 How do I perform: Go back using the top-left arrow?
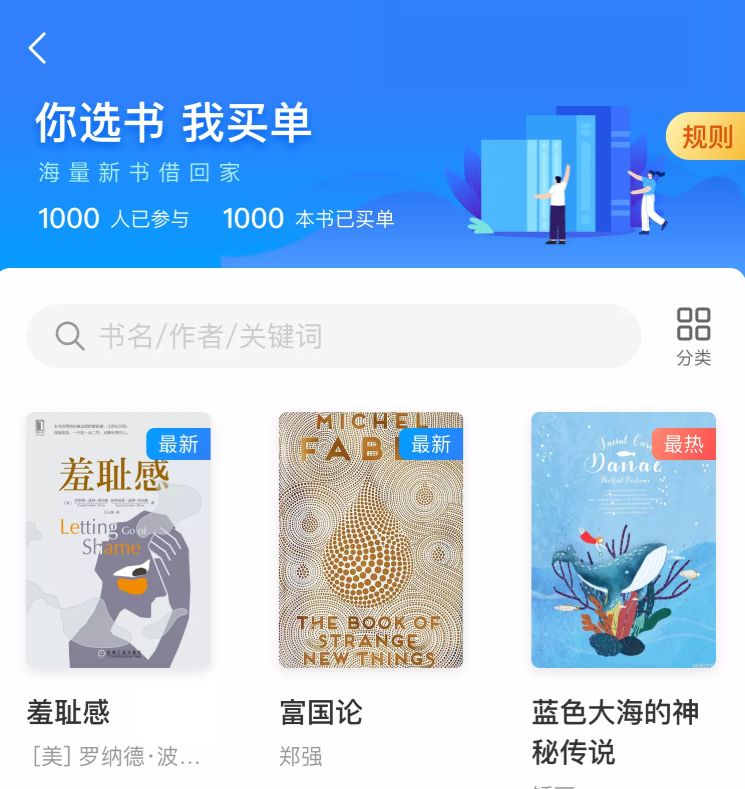pos(38,48)
